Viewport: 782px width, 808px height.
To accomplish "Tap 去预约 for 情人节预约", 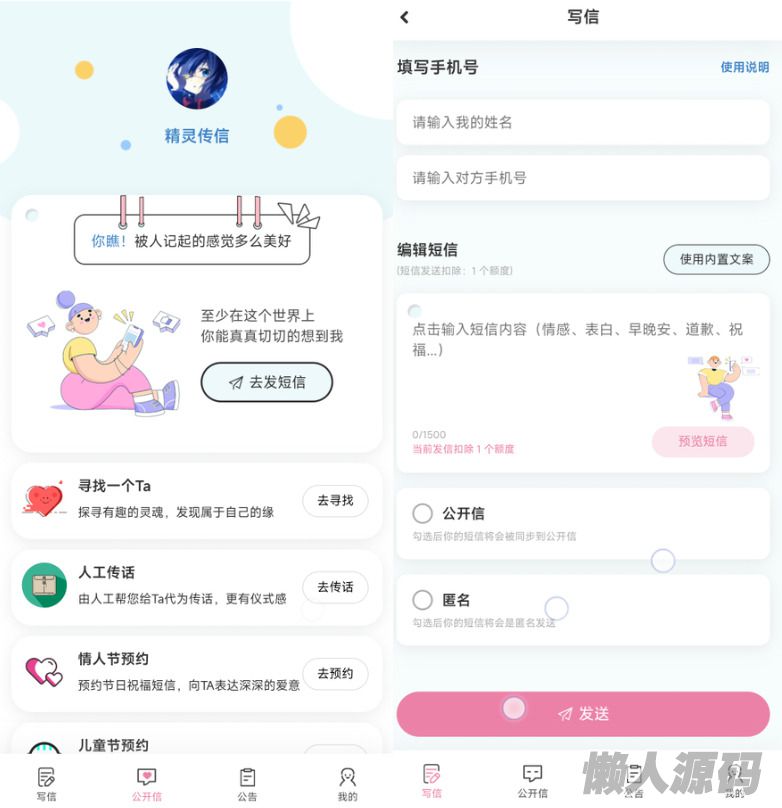I will tap(335, 673).
